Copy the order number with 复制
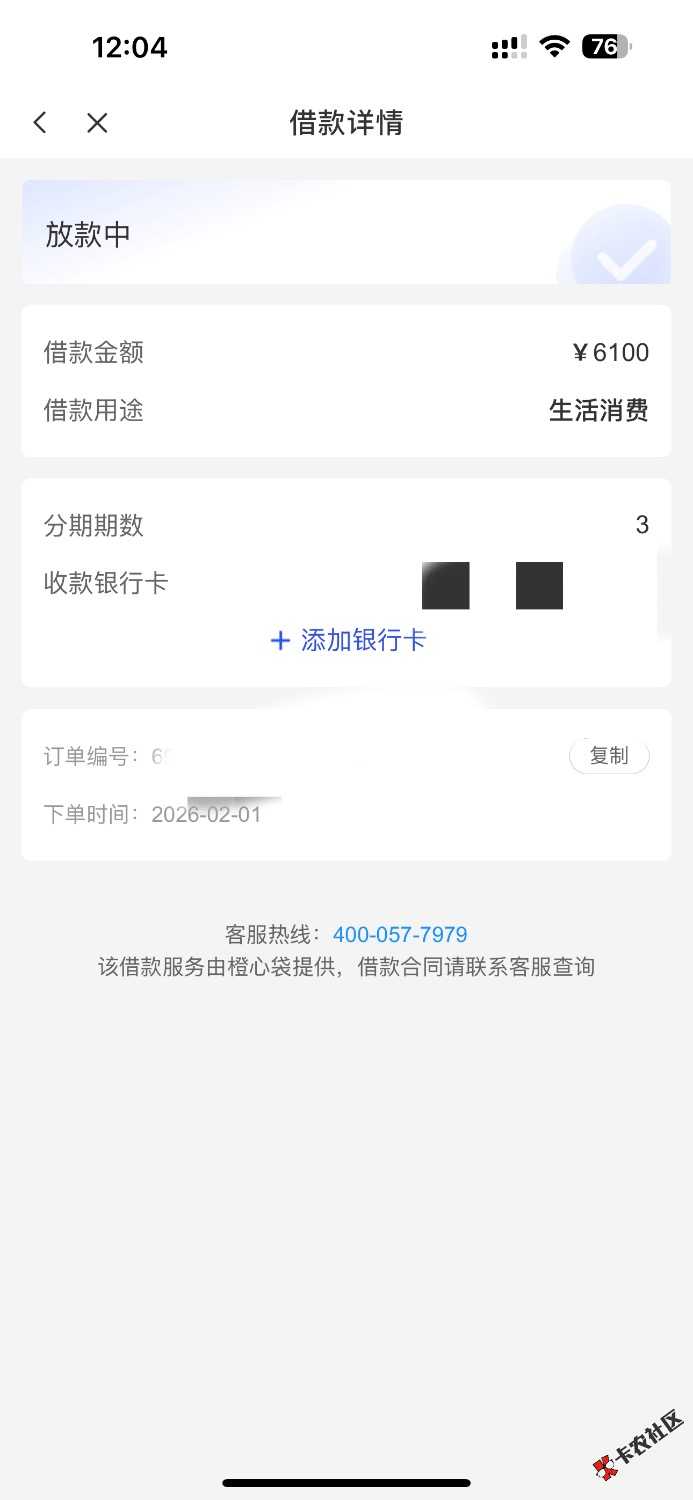Image resolution: width=693 pixels, height=1500 pixels. [609, 756]
